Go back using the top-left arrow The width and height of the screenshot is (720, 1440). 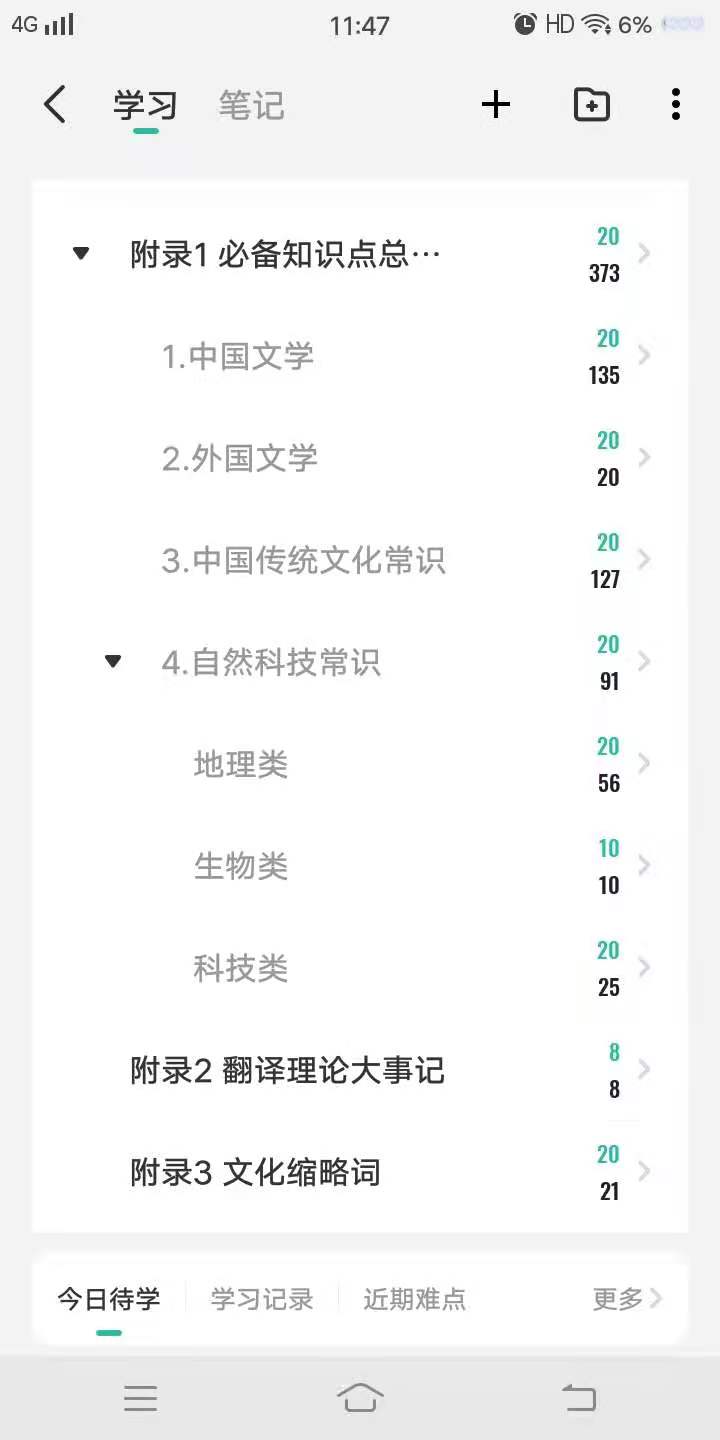pyautogui.click(x=55, y=105)
